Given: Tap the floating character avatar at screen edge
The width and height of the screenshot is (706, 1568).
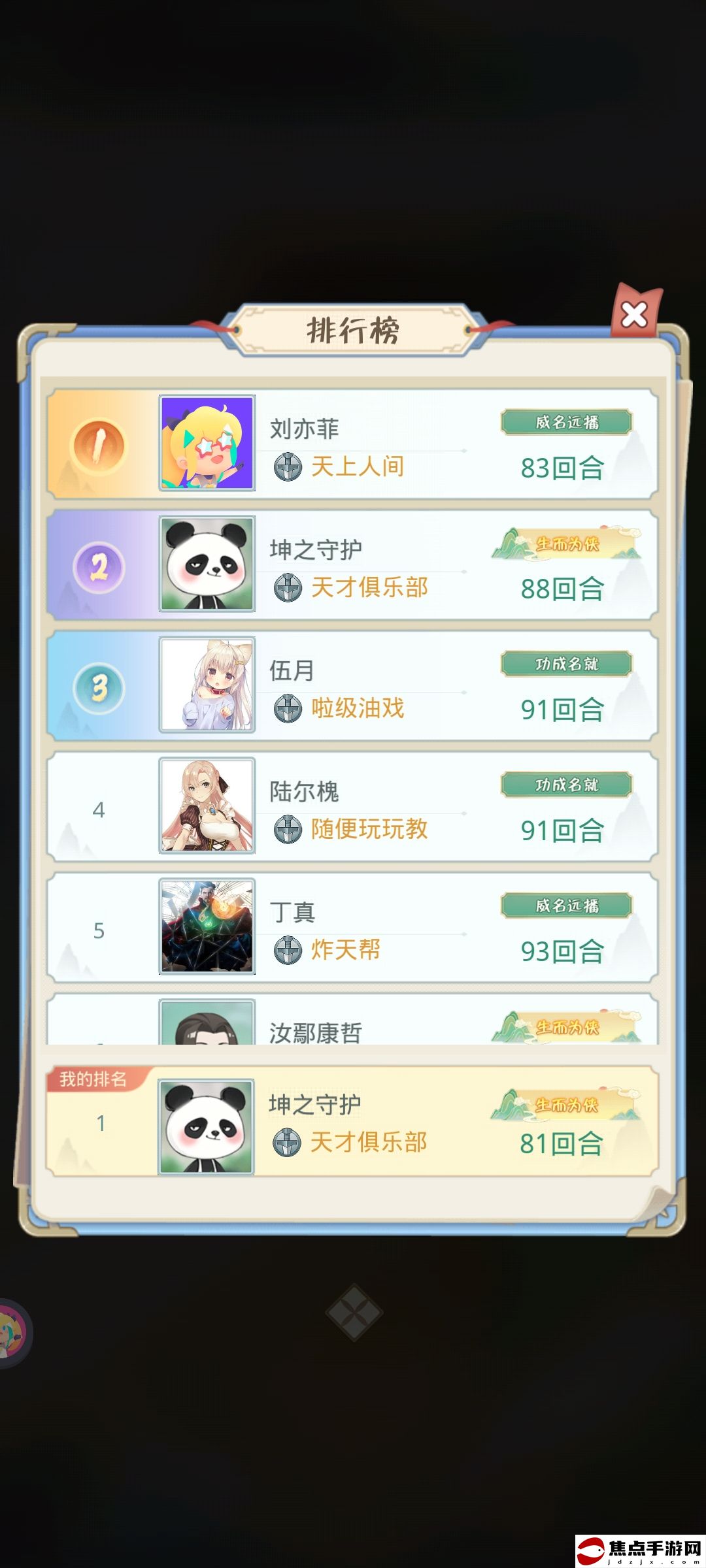Looking at the screenshot, I should (x=13, y=1331).
